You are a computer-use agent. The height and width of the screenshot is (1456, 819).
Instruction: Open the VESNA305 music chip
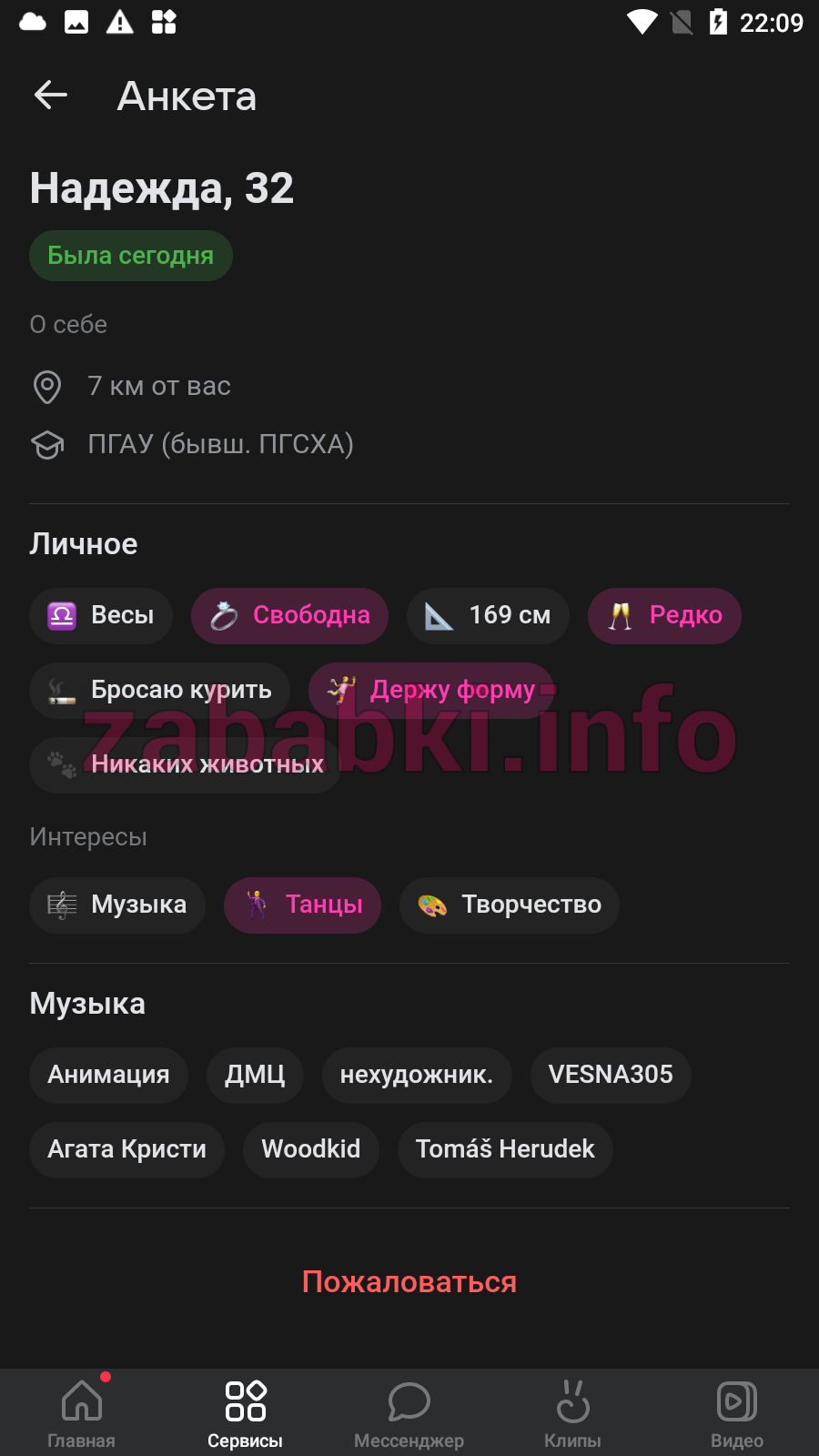[x=611, y=1075]
